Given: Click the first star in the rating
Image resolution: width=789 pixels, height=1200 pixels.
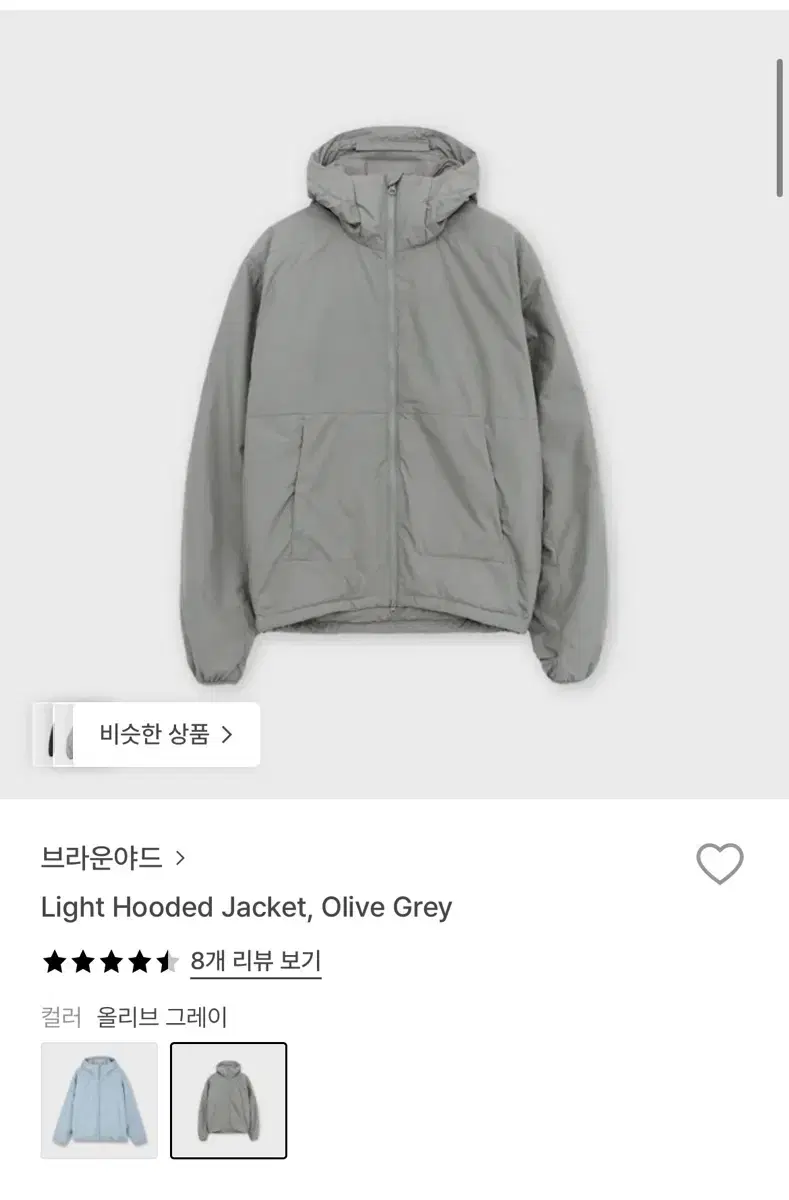Looking at the screenshot, I should [54, 963].
